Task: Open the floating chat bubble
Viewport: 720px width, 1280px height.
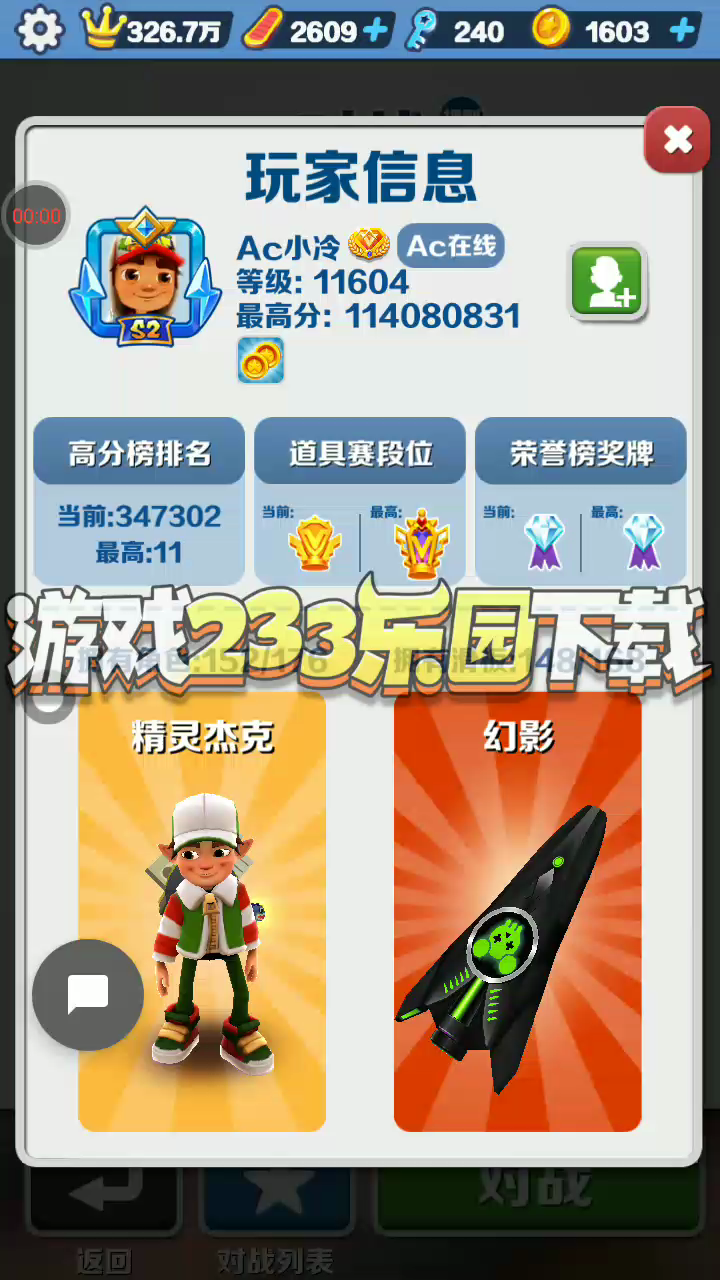Action: tap(88, 994)
